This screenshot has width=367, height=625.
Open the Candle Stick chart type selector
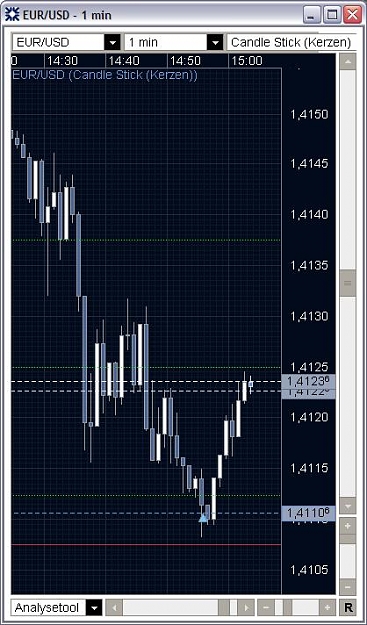291,42
